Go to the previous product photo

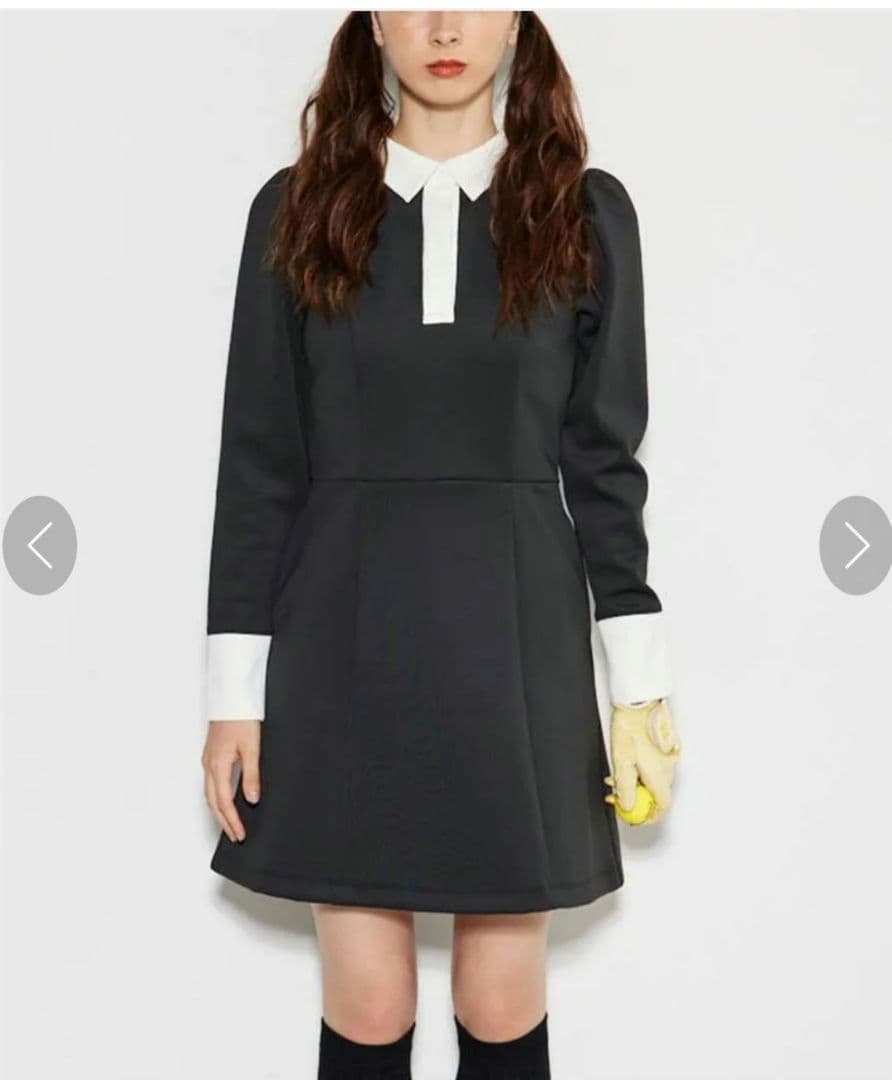(39, 545)
